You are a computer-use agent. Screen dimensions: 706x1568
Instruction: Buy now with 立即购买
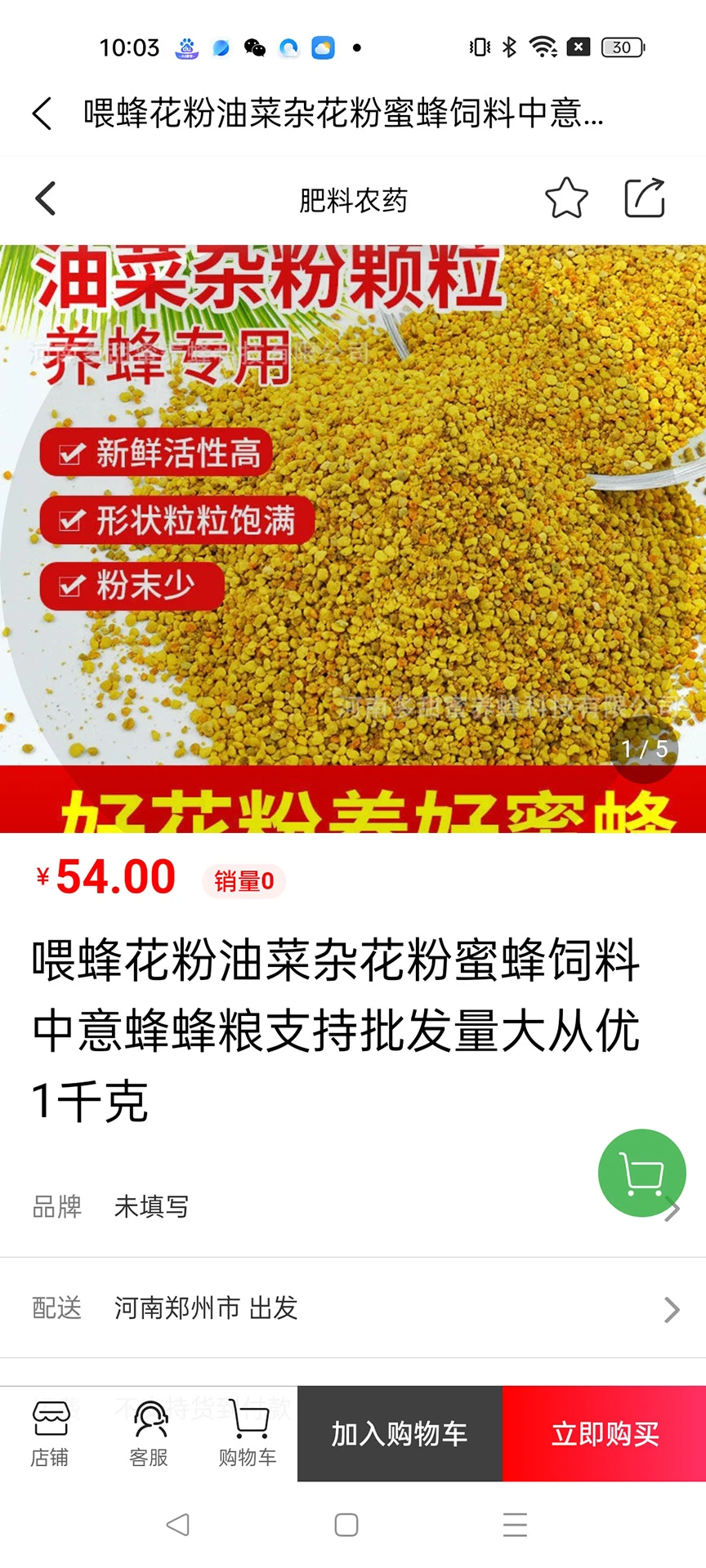coord(605,1434)
